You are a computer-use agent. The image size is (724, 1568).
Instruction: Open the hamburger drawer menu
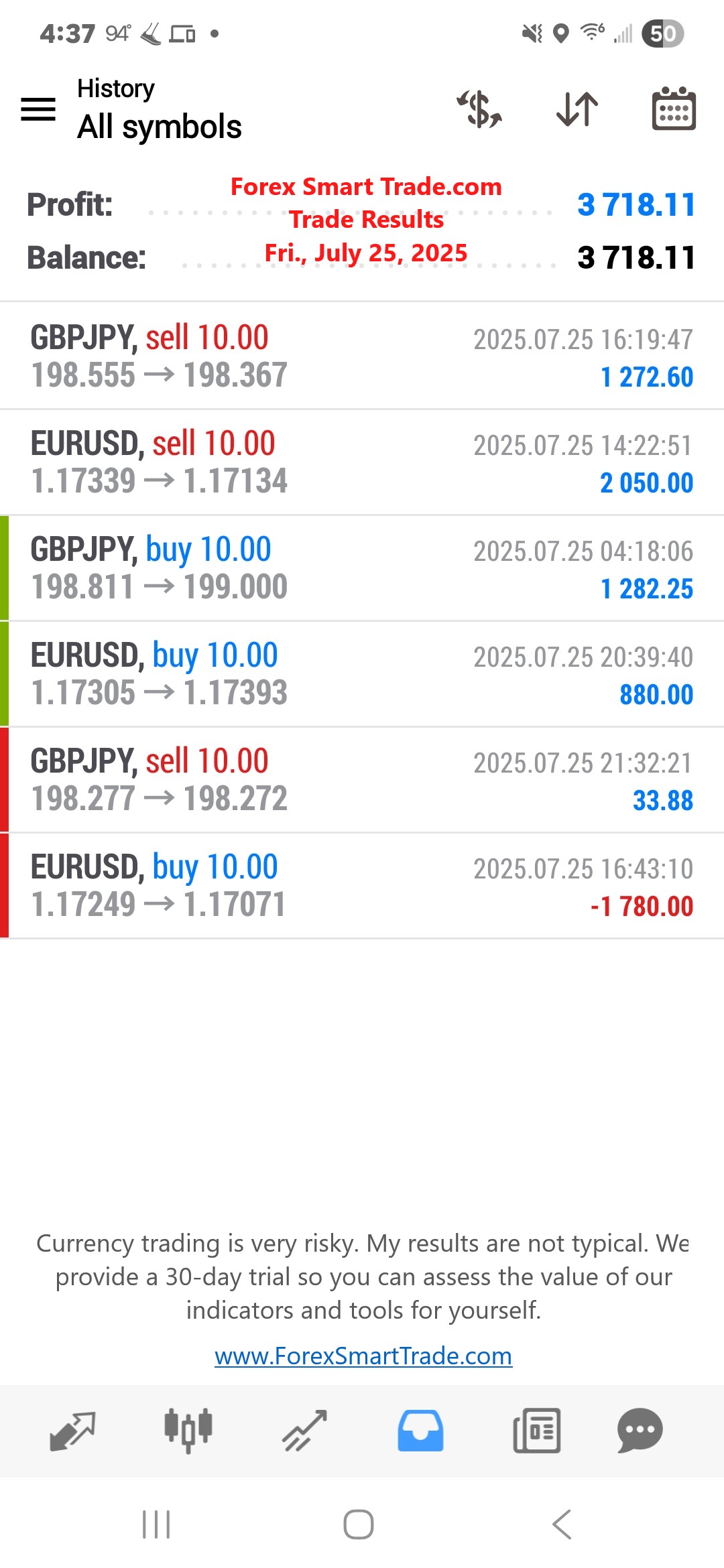(38, 109)
